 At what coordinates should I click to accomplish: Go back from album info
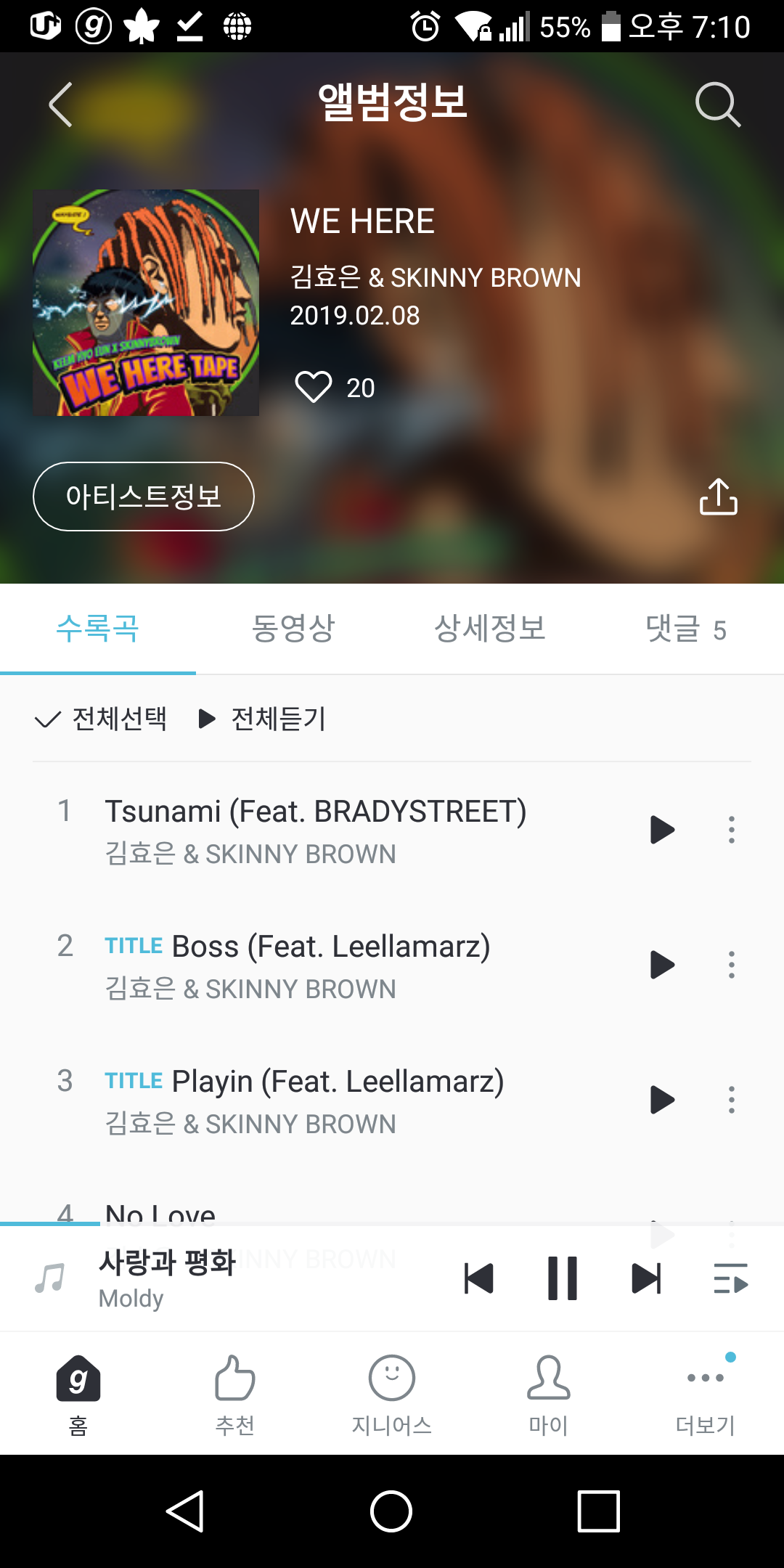(61, 105)
